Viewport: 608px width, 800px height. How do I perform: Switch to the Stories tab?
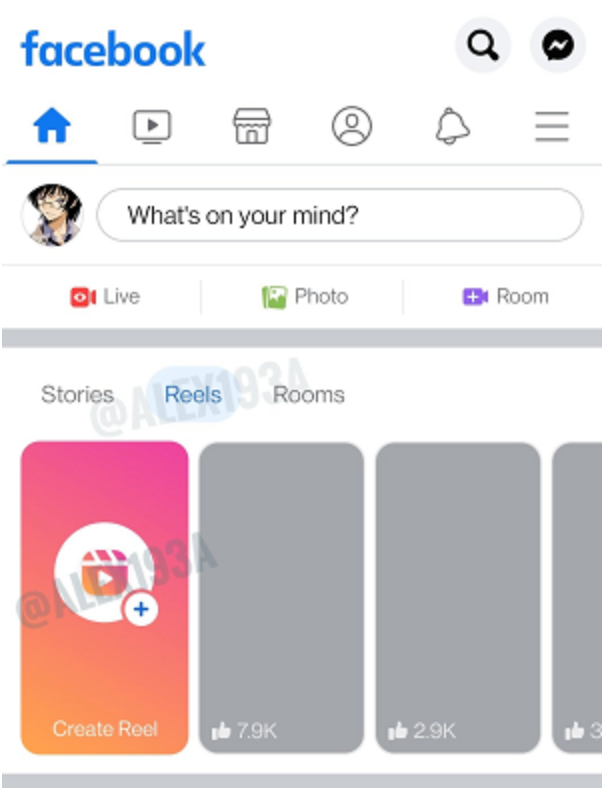(77, 395)
